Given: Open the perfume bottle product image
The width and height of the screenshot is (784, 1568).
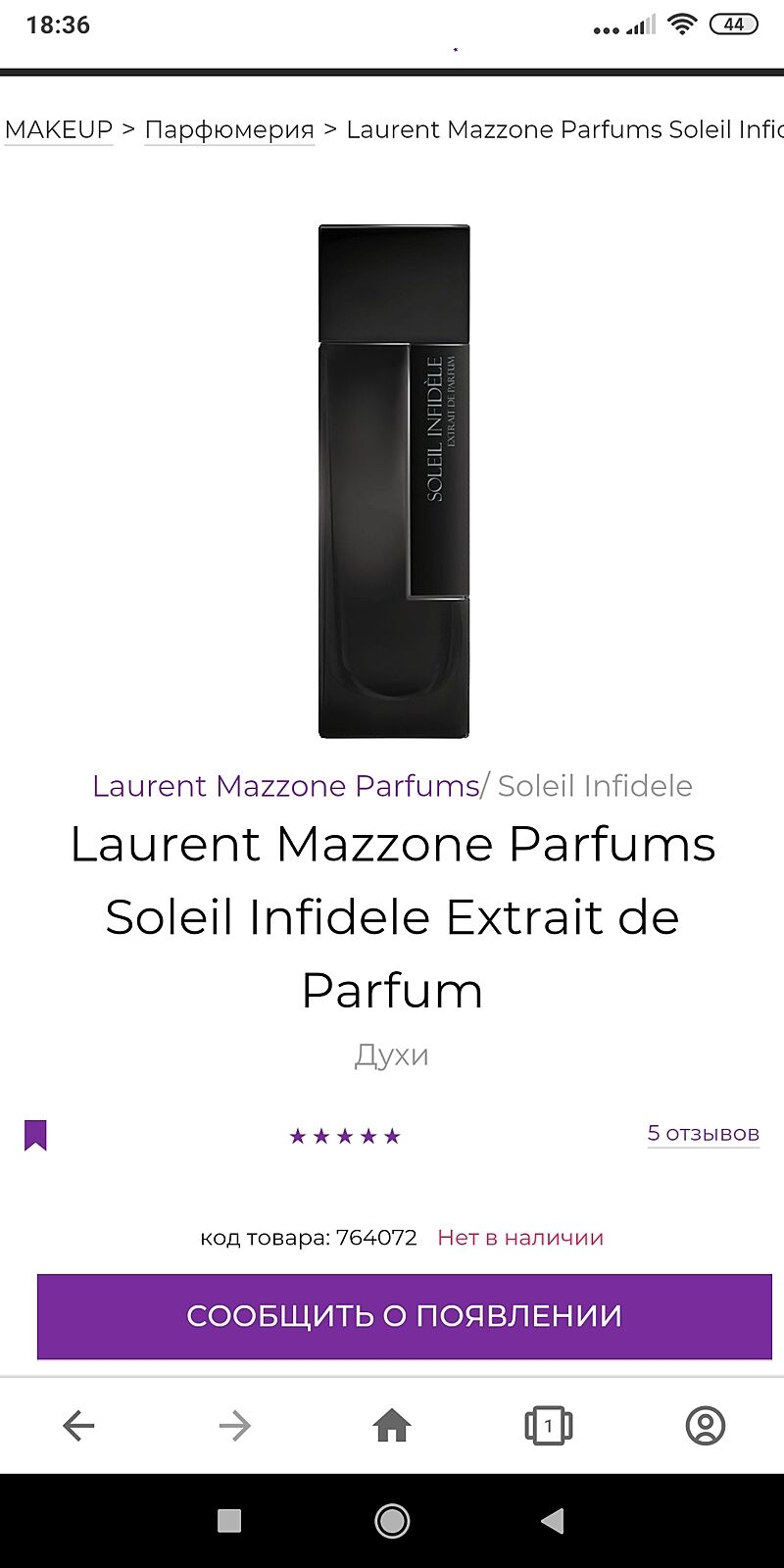Looking at the screenshot, I should pos(394,481).
